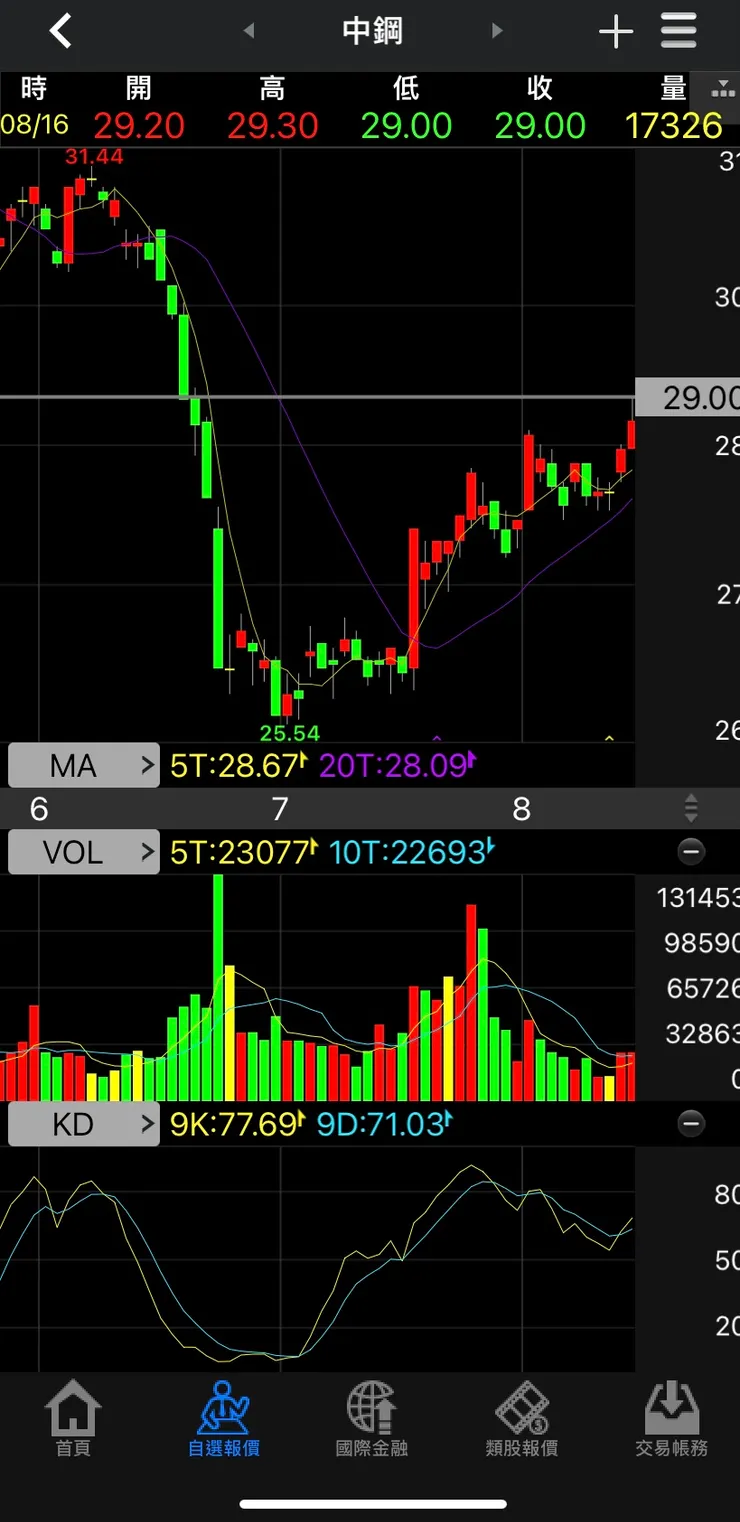Switch to the next stock with right arrow
The image size is (740, 1522).
coord(497,31)
